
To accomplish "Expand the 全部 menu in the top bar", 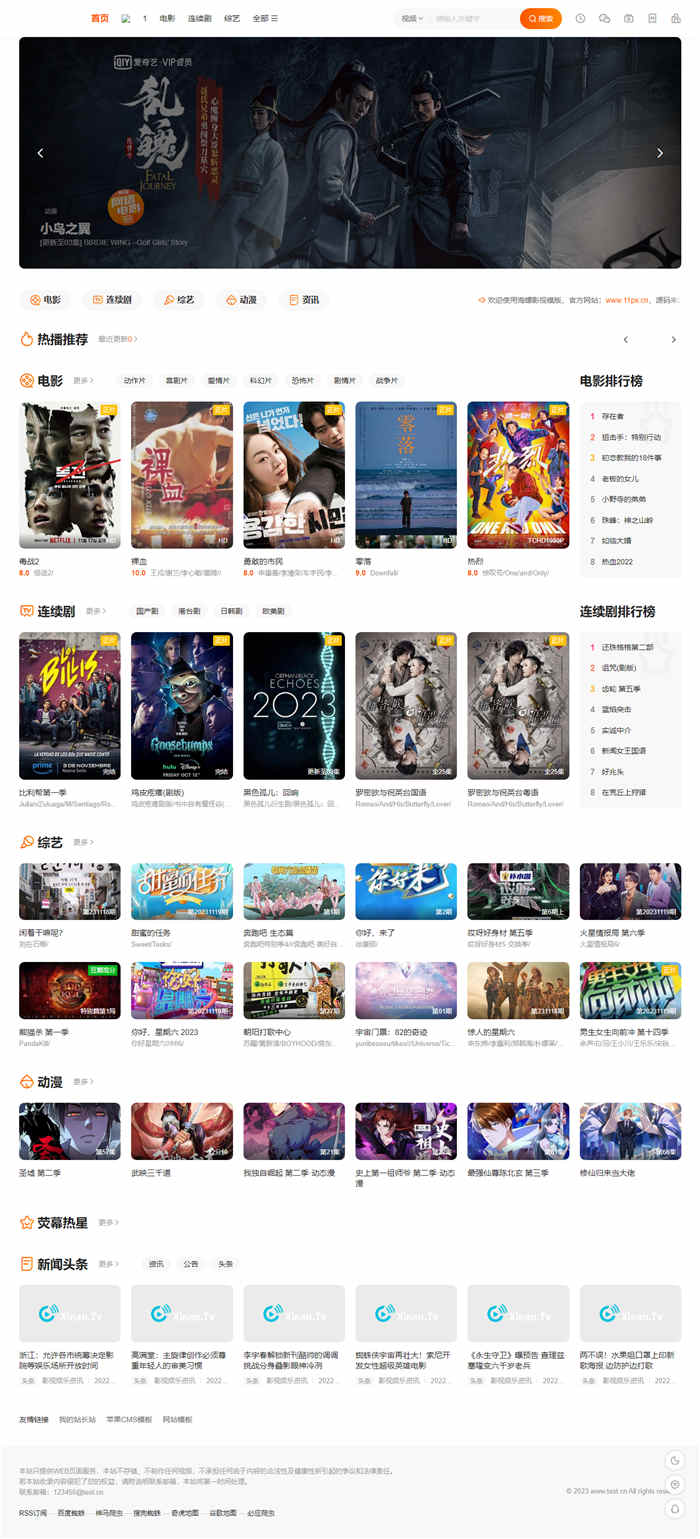I will click(x=265, y=18).
